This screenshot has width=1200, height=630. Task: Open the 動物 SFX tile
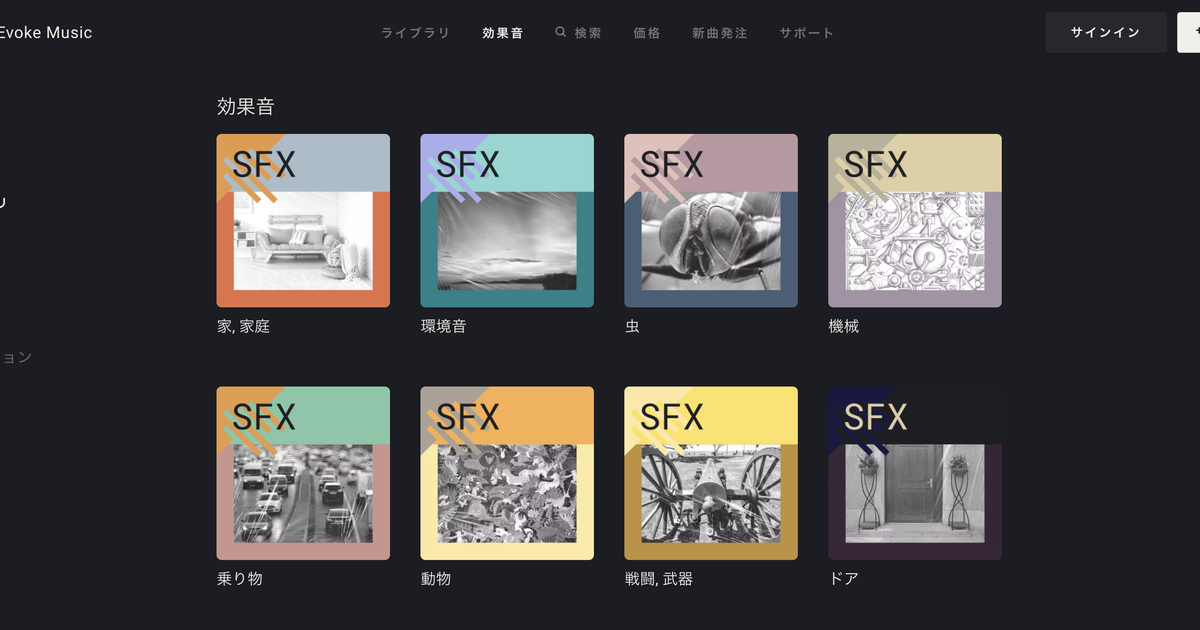(507, 473)
